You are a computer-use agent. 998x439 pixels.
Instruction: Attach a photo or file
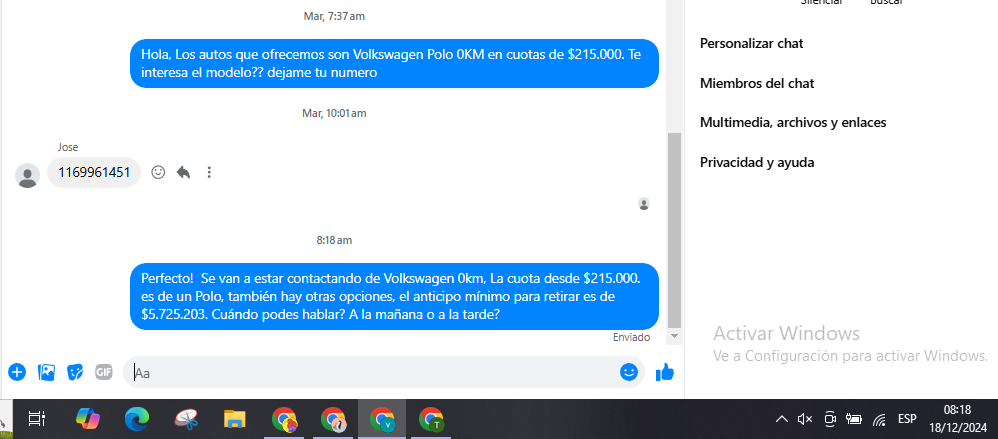pos(46,372)
